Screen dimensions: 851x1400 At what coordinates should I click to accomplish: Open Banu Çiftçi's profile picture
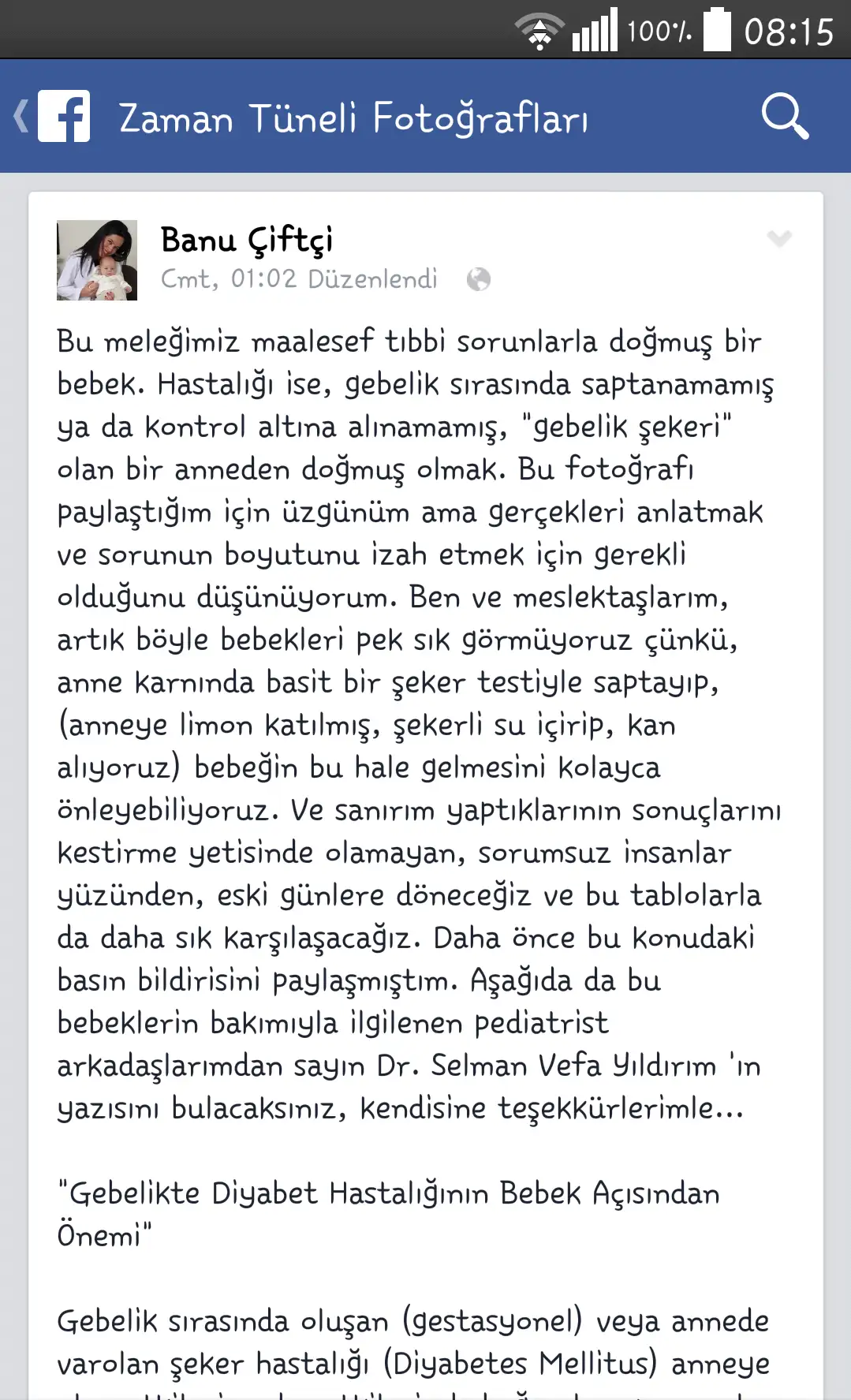click(x=97, y=260)
